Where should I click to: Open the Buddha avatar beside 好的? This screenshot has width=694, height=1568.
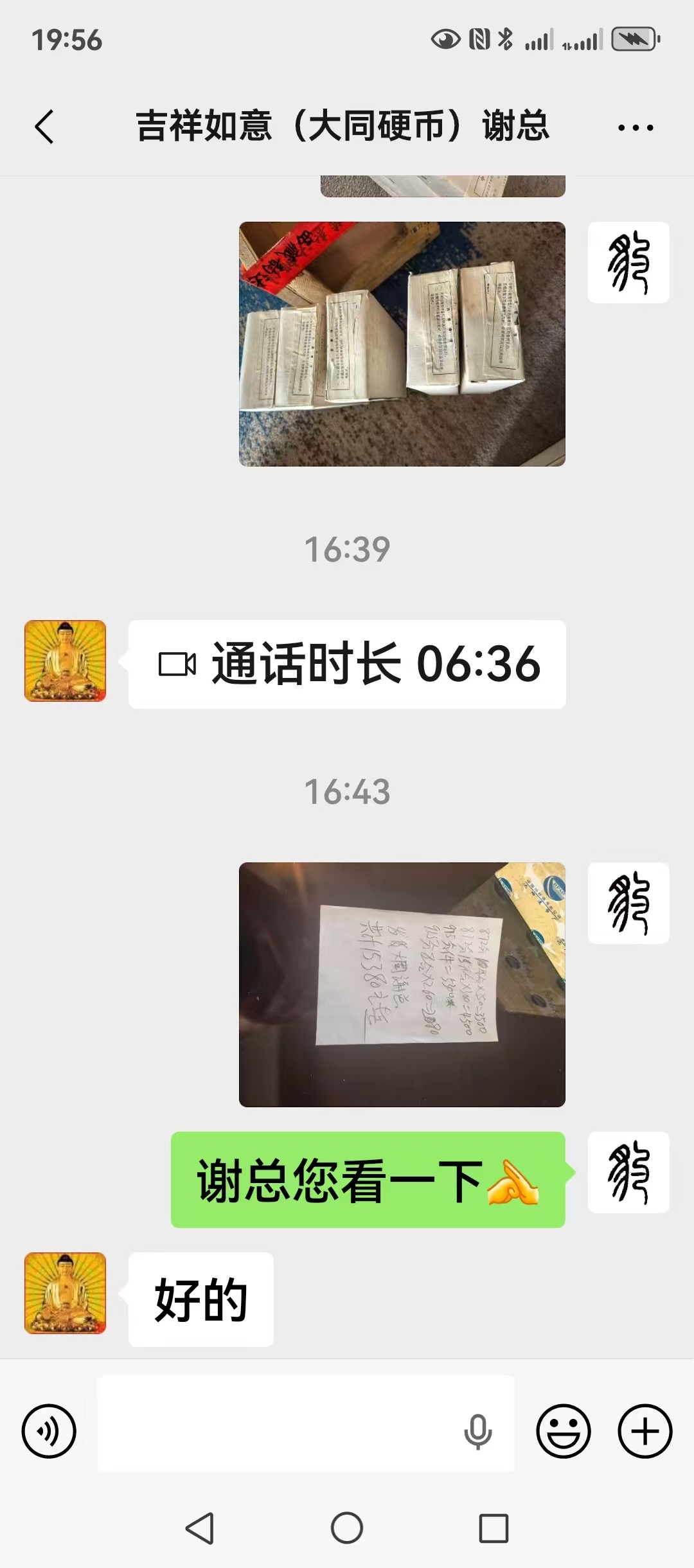click(65, 1292)
